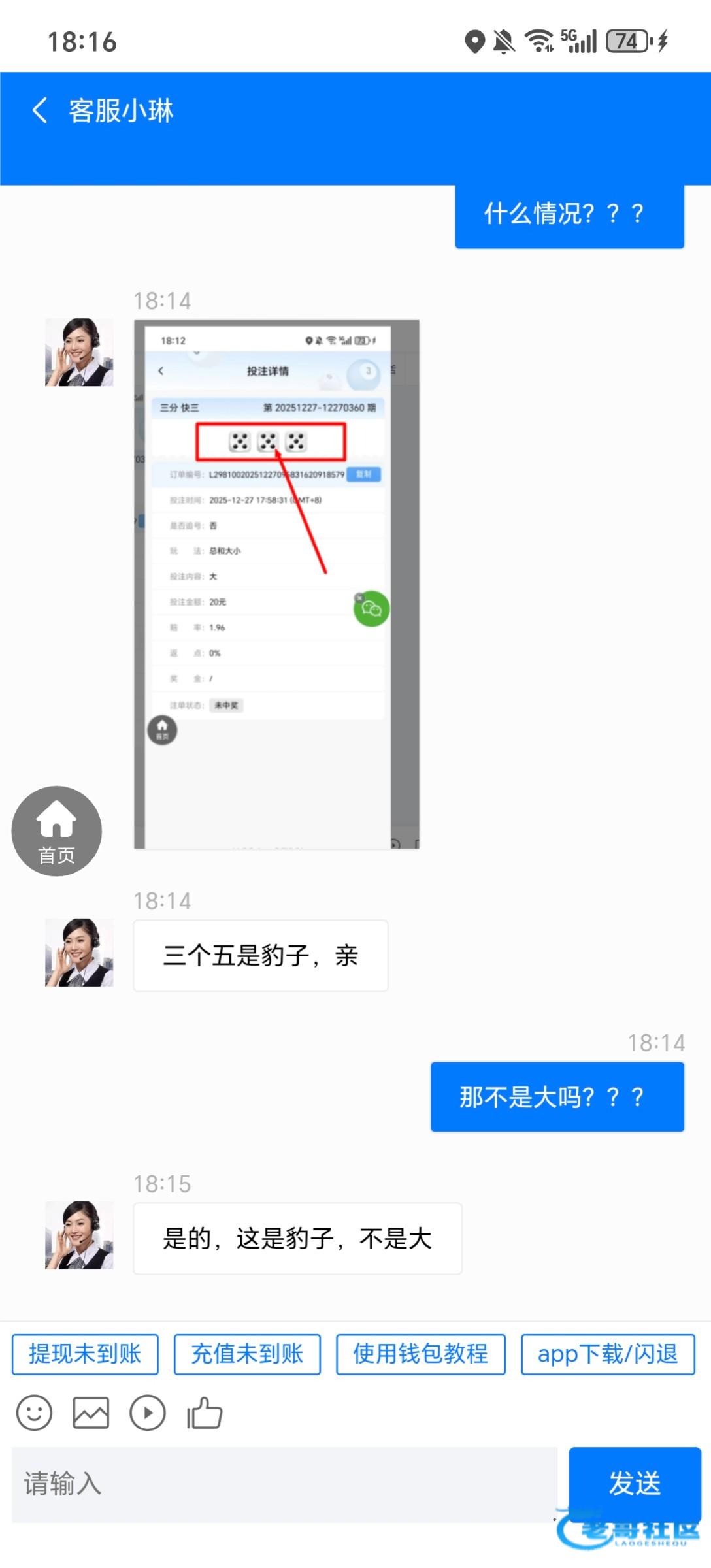Viewport: 711px width, 1568px height.
Task: Focus the 请输入 message field
Action: click(x=284, y=1484)
